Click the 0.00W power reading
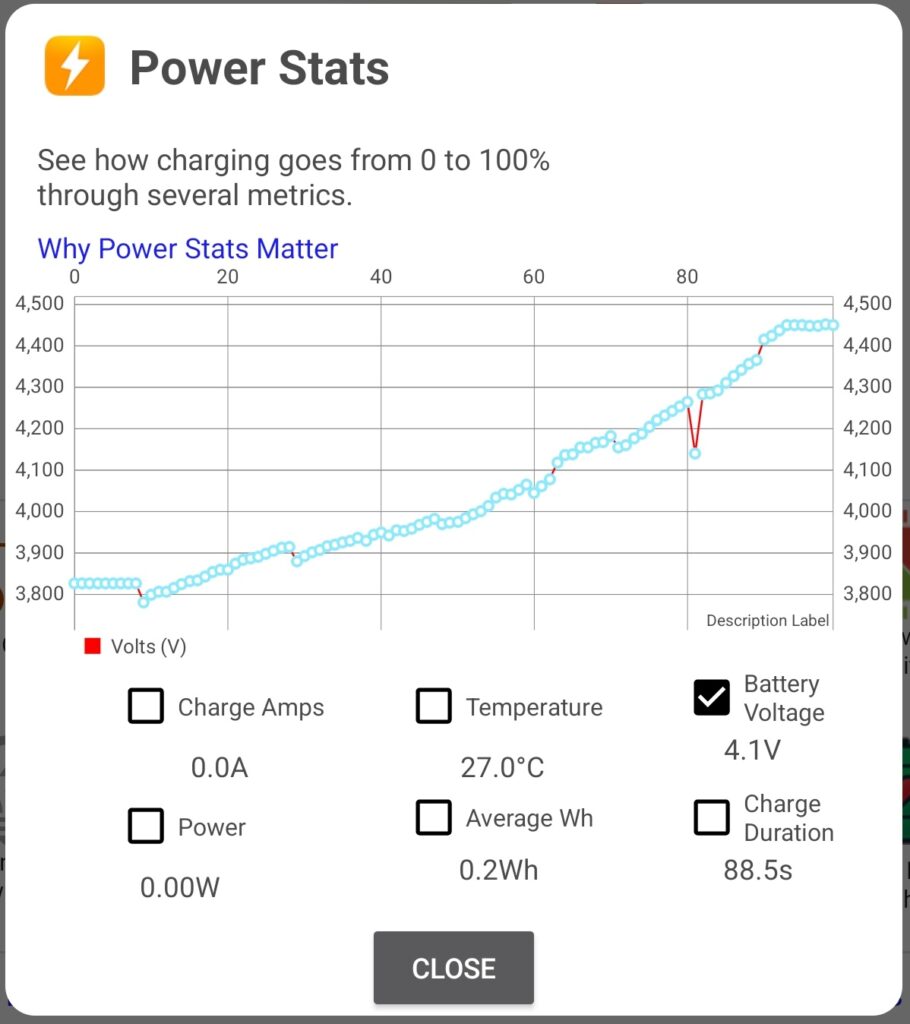Viewport: 910px width, 1024px height. click(177, 887)
